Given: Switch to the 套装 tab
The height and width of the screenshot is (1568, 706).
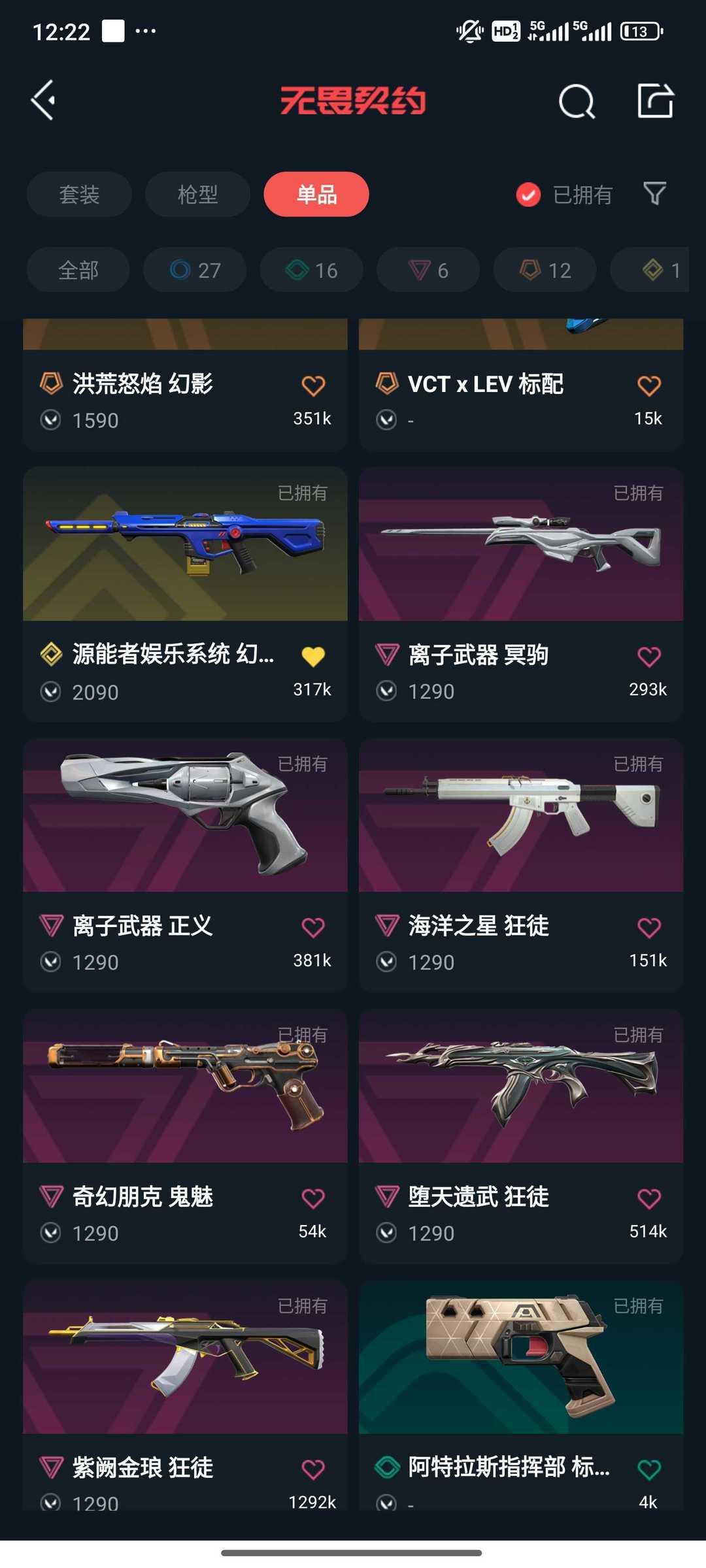Looking at the screenshot, I should 79,194.
